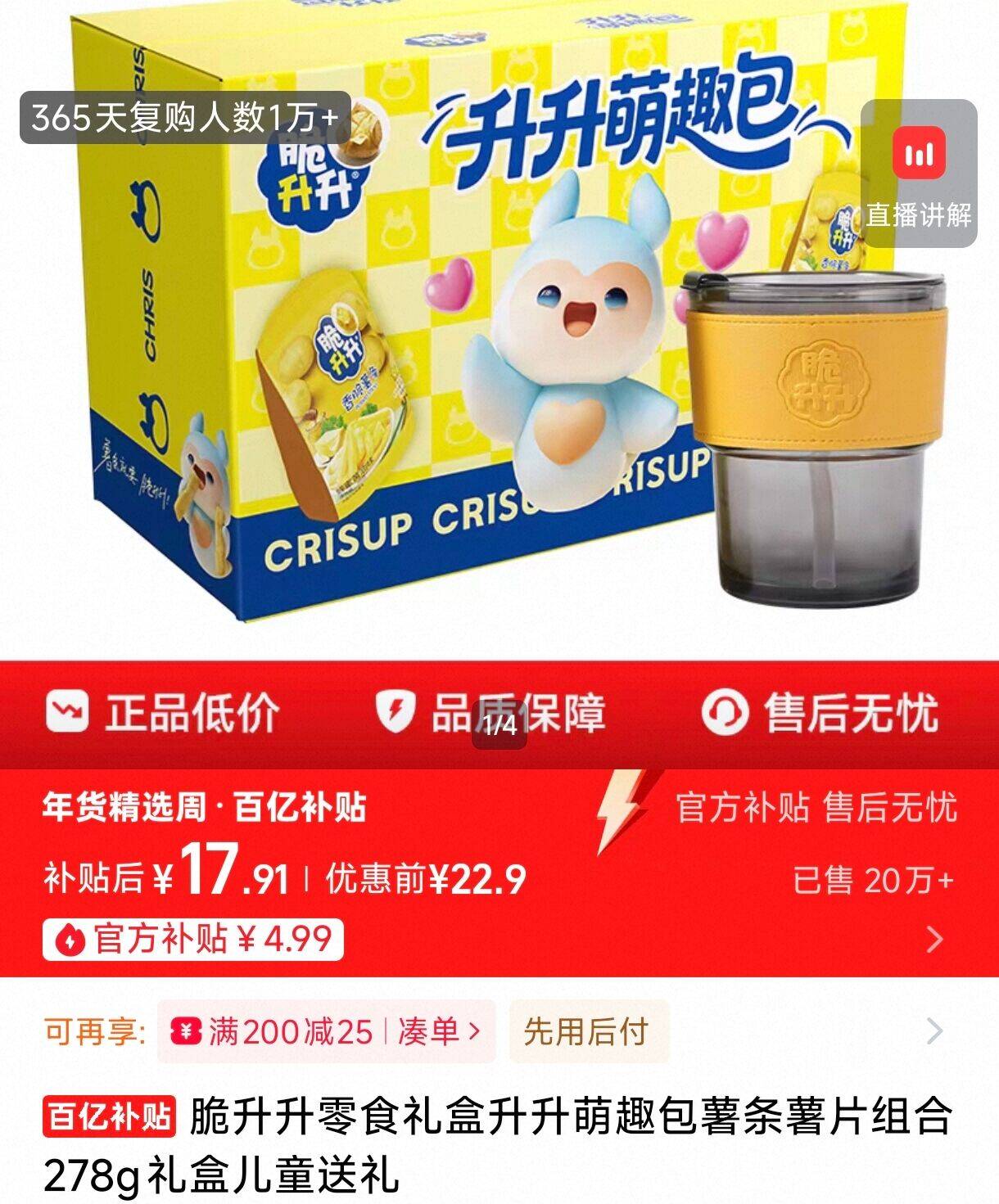Expand the 可再享 promotions row chevron
Screen dimensions: 999x1204
pos(934,1031)
